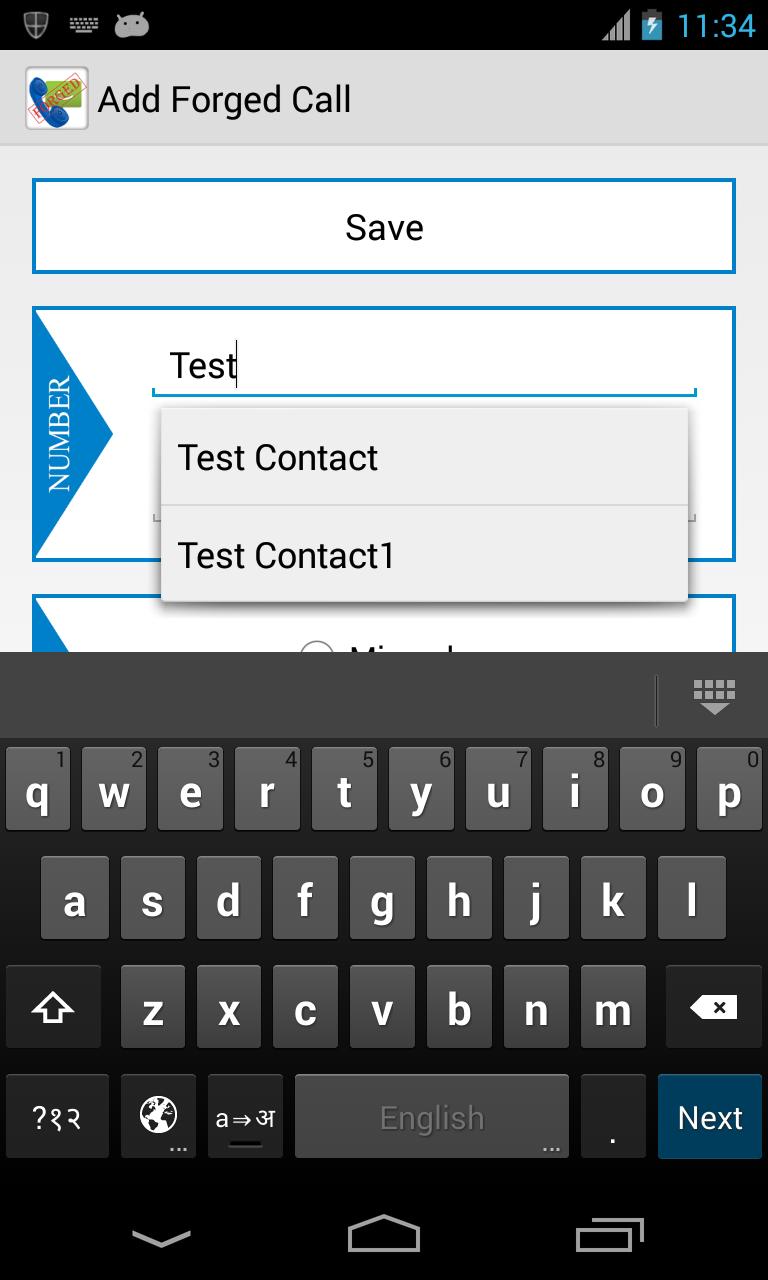
Task: Focus the number field containing Test
Action: (x=424, y=366)
